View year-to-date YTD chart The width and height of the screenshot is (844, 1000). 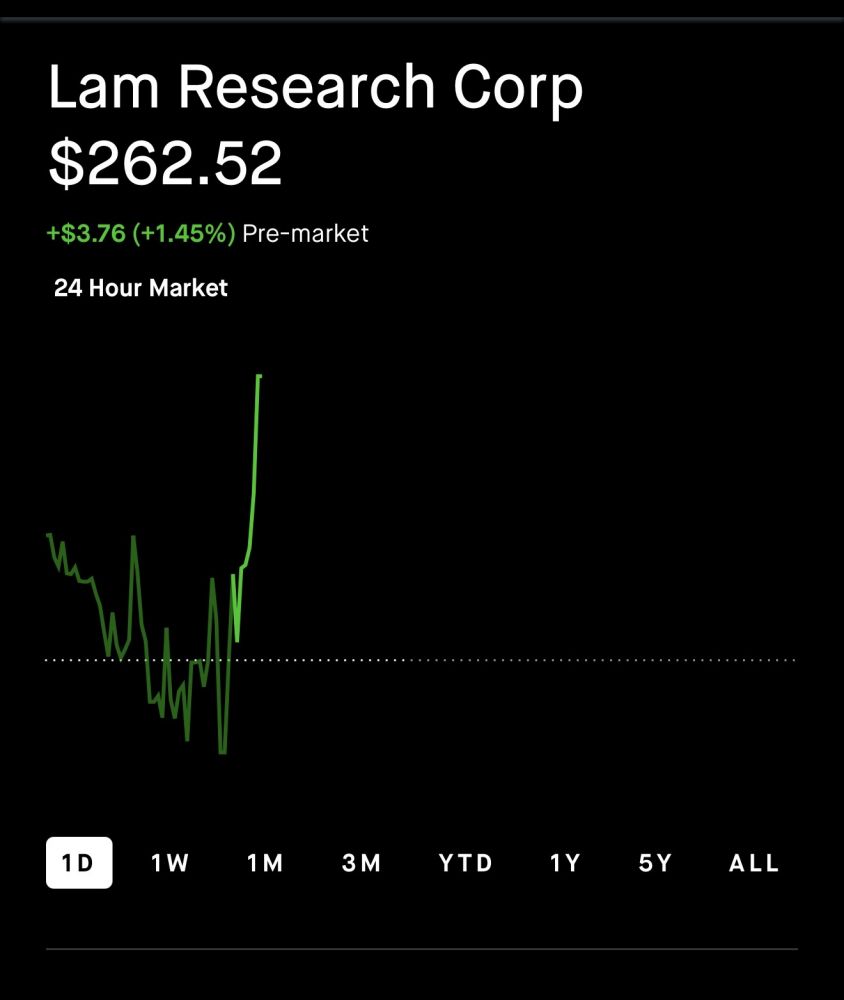click(x=466, y=863)
